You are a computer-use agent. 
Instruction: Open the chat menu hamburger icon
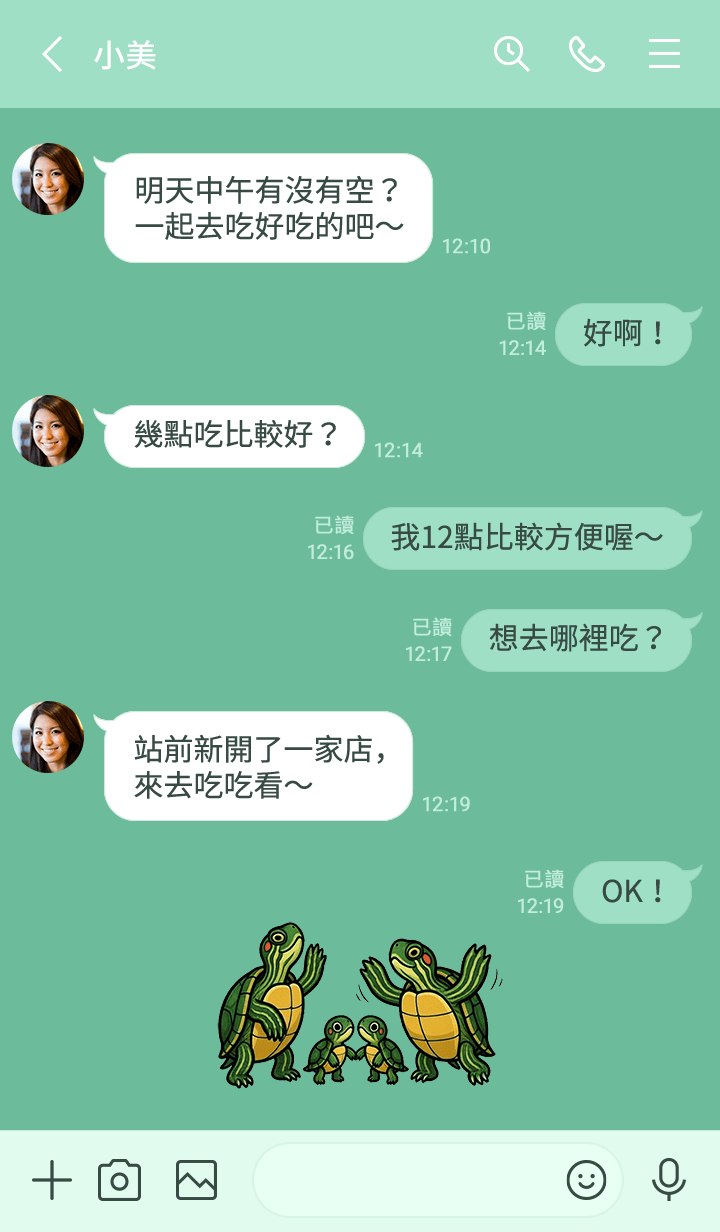coord(664,54)
